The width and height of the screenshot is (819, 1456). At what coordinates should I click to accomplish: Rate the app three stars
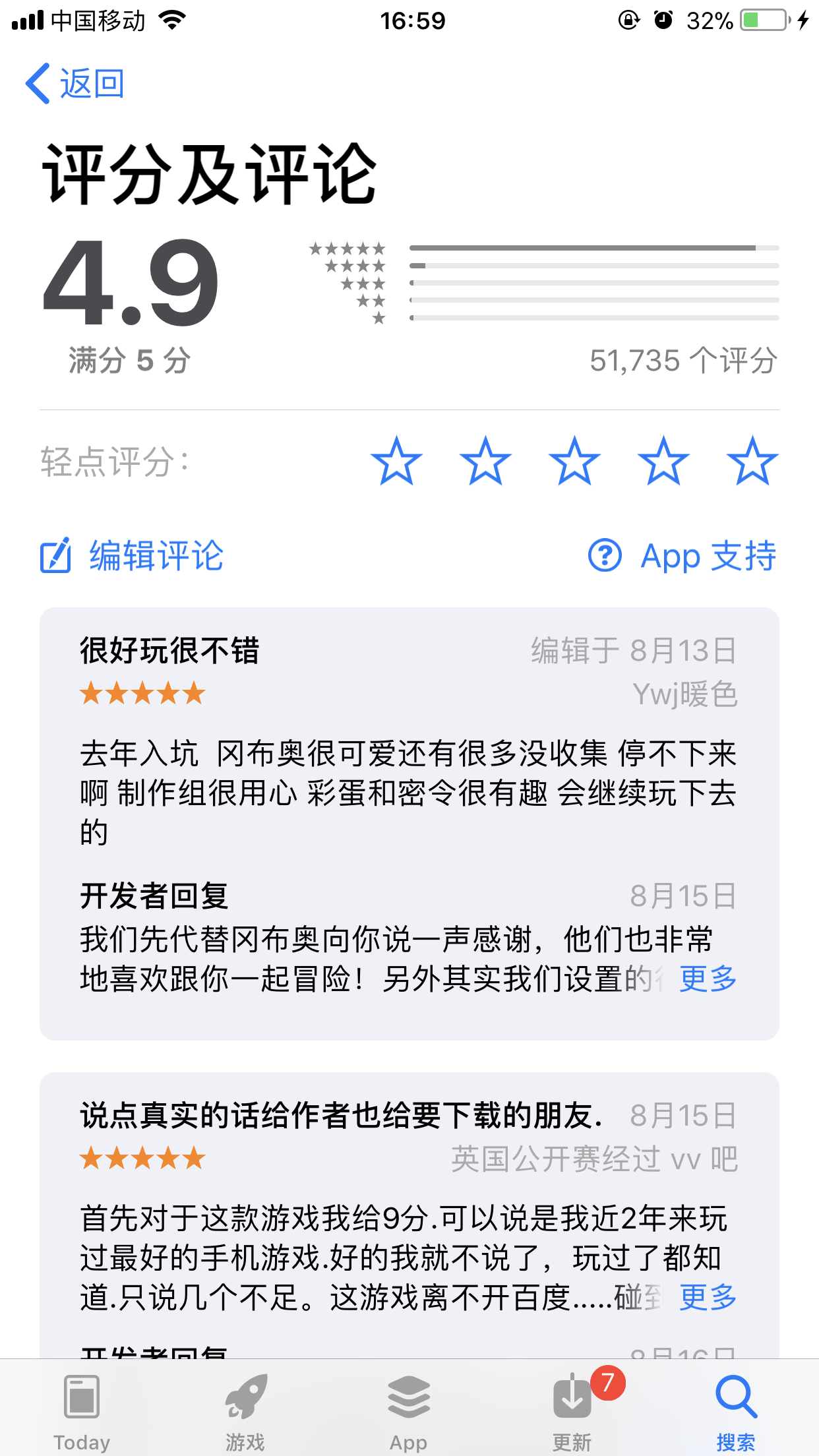click(574, 462)
